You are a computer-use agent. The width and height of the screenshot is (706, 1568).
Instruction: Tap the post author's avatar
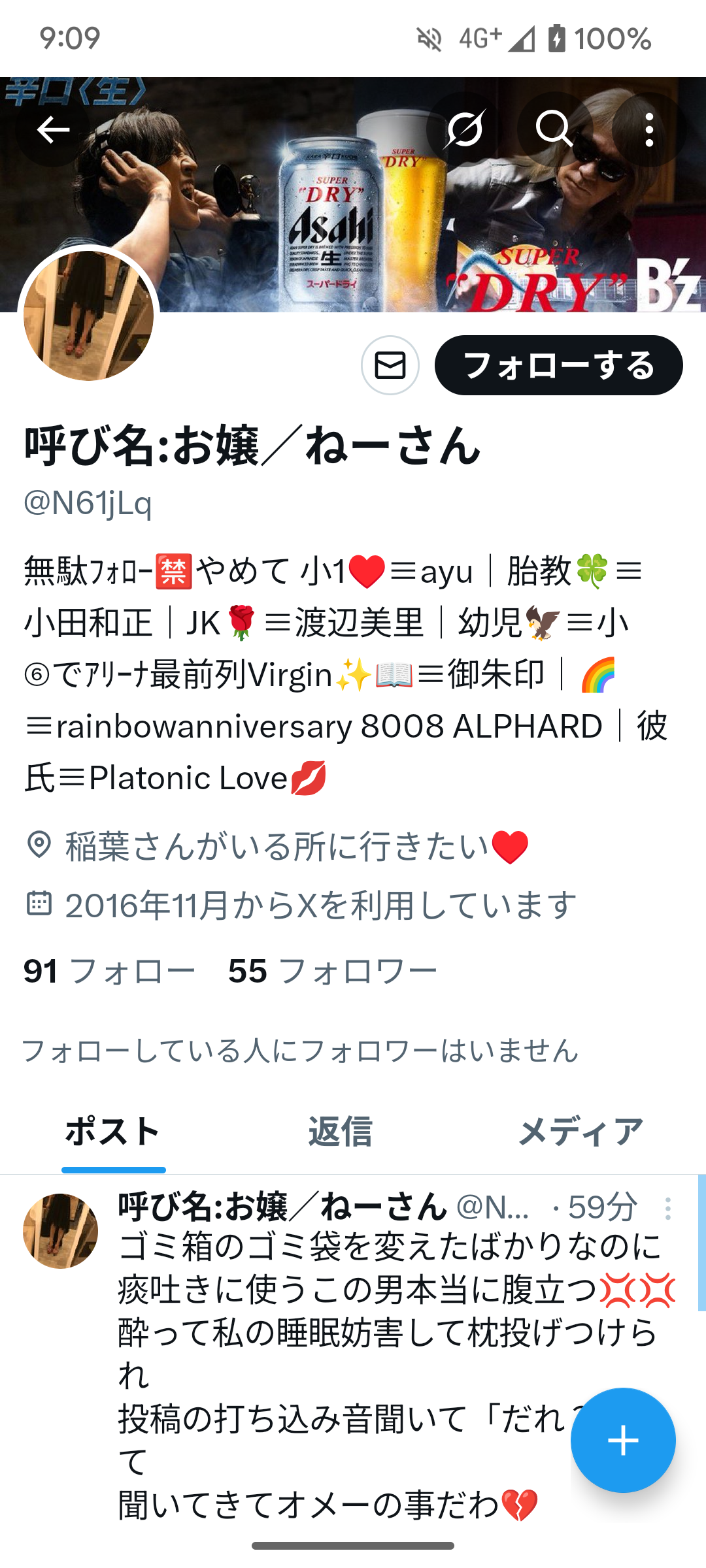60,1231
